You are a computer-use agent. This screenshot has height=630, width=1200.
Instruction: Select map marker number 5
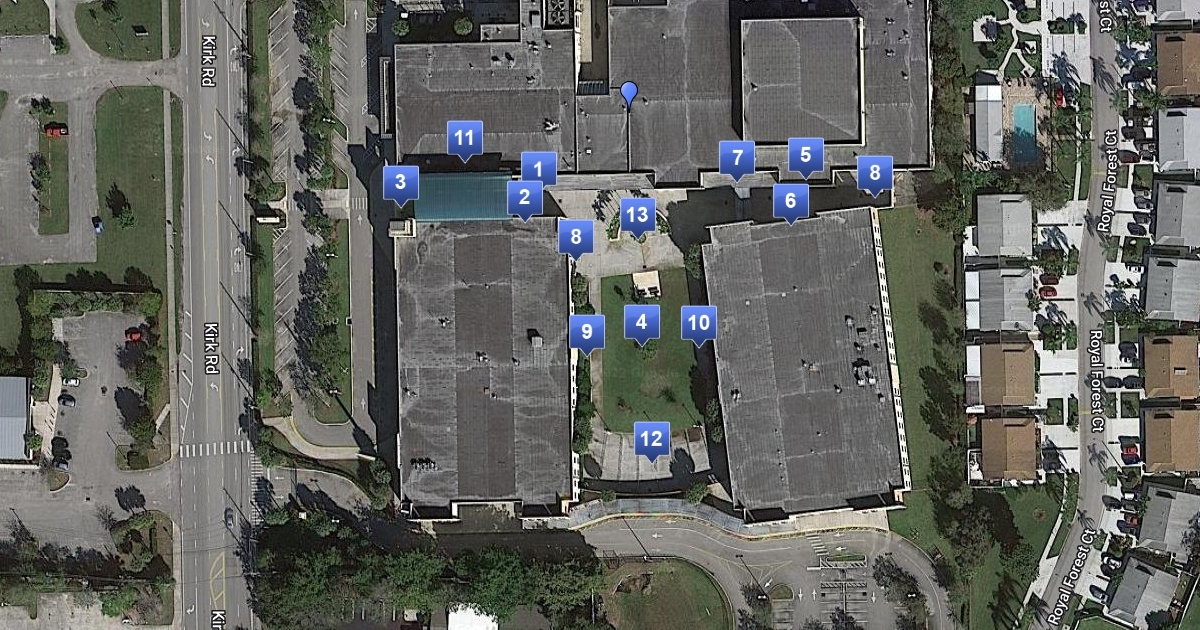[805, 156]
